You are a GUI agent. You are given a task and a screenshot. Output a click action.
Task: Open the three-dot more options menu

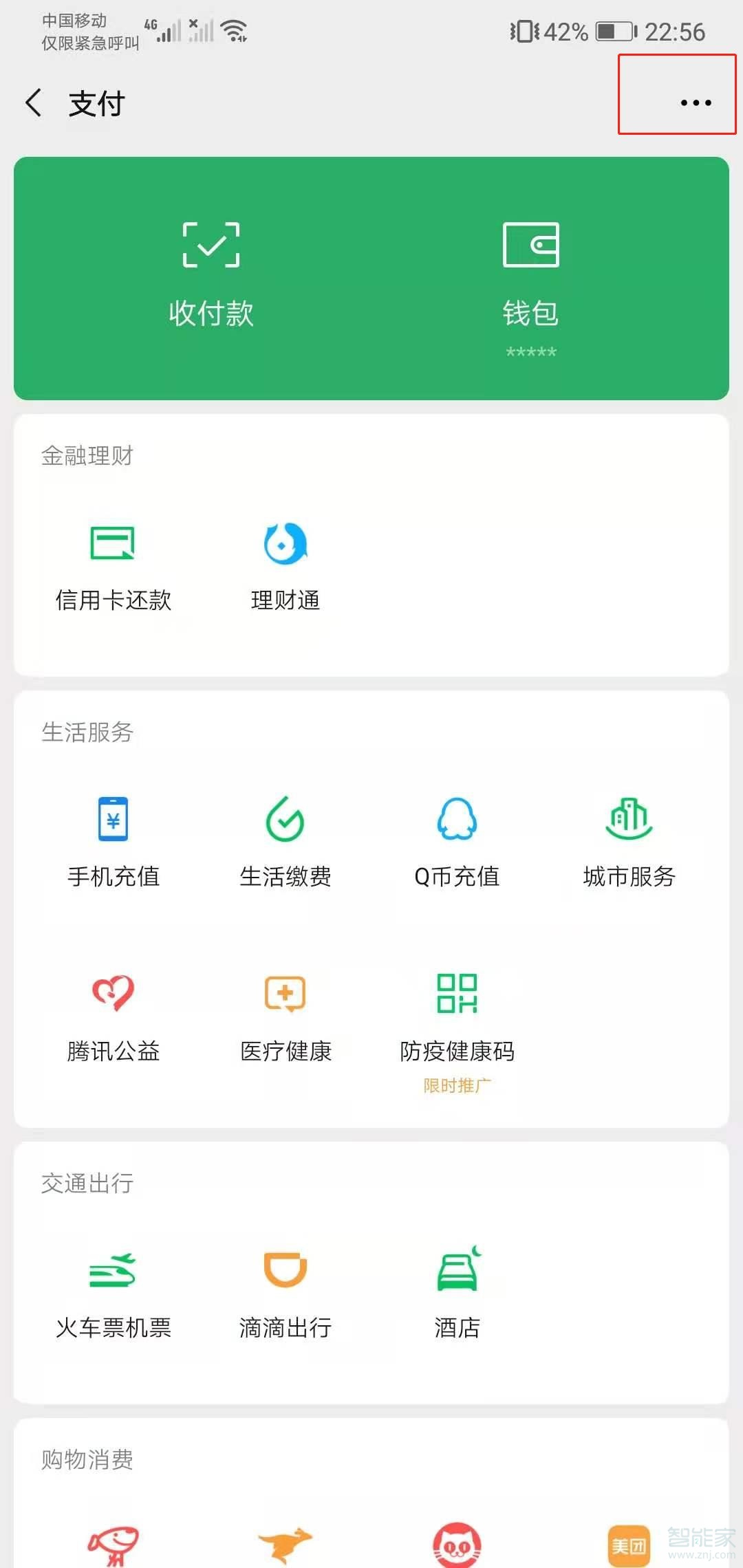695,103
